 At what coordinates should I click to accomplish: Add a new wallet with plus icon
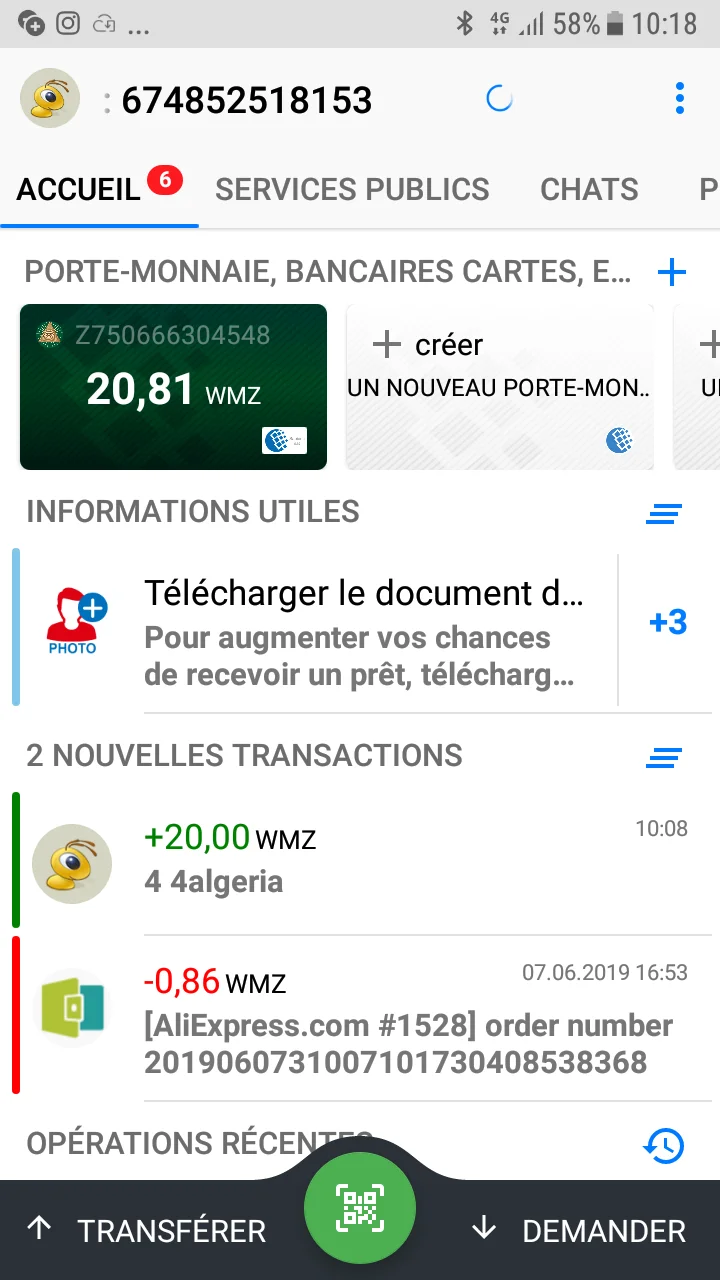coord(672,272)
